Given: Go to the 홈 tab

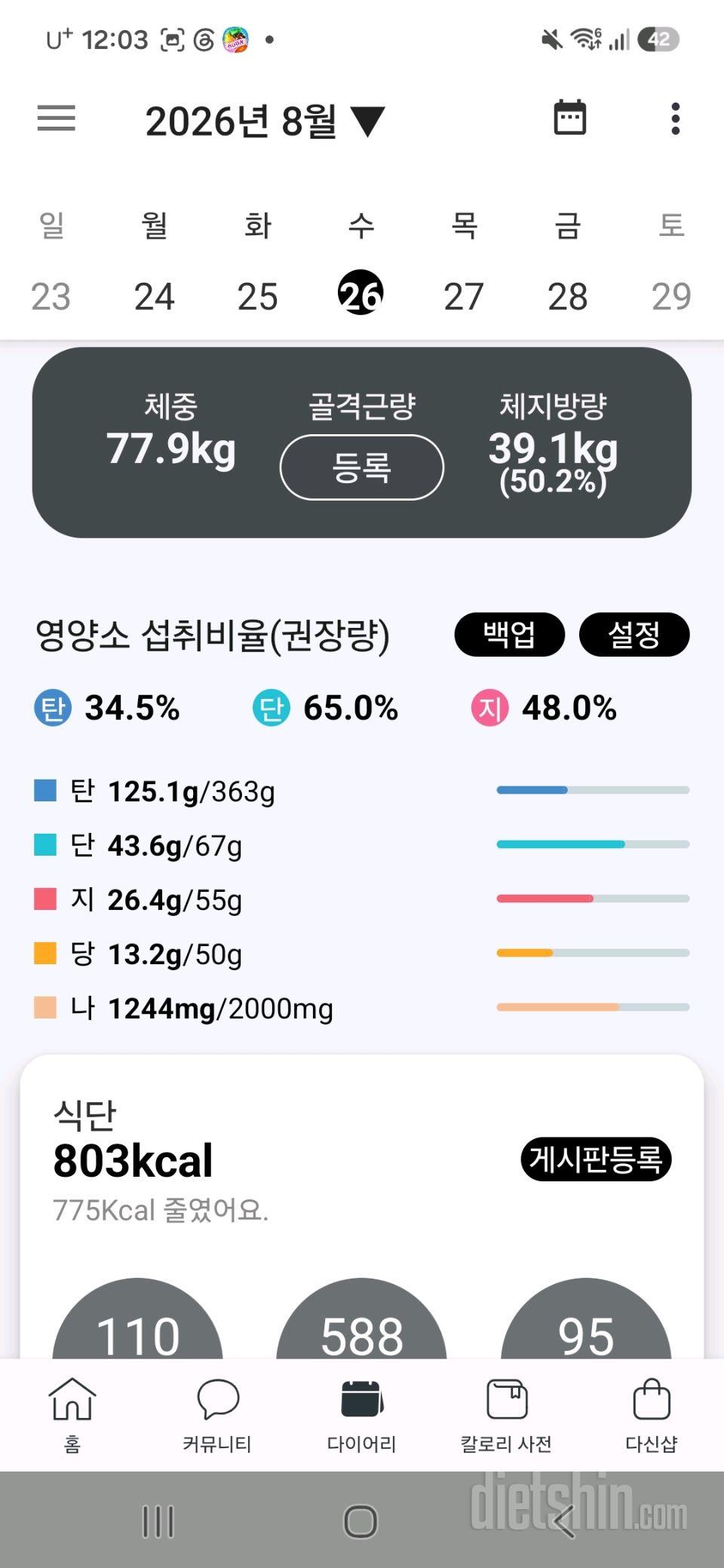Looking at the screenshot, I should point(72,1415).
